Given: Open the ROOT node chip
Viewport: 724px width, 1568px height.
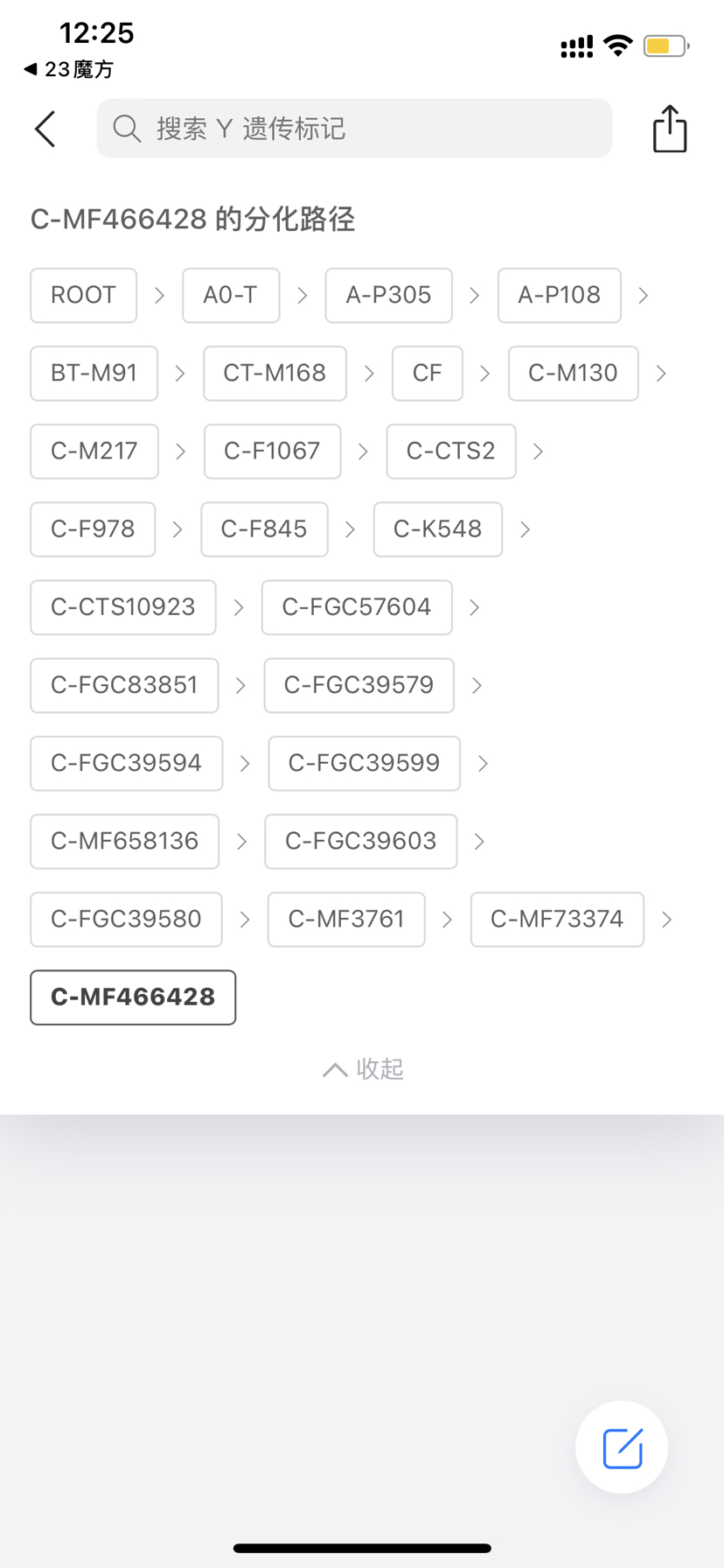Looking at the screenshot, I should click(83, 295).
